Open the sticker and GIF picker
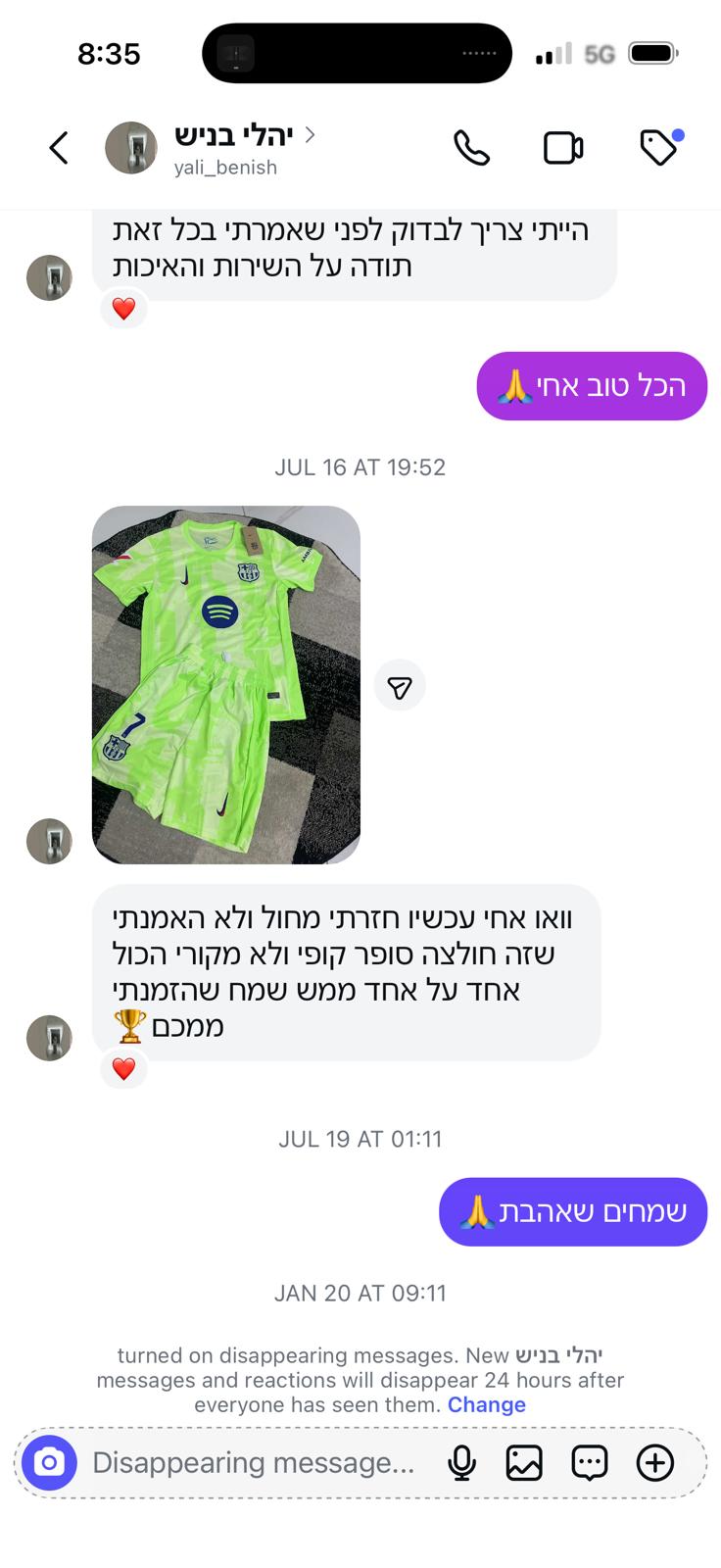The width and height of the screenshot is (721, 1568). pyautogui.click(x=590, y=1463)
